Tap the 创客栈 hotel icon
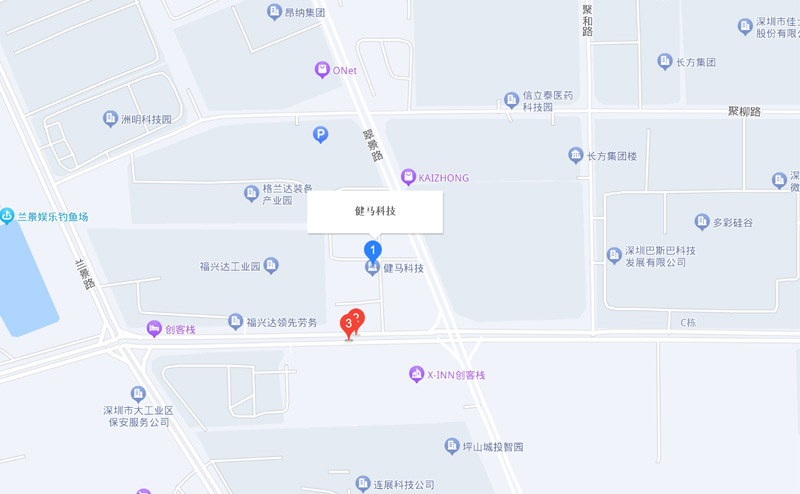The width and height of the screenshot is (800, 494). (154, 329)
